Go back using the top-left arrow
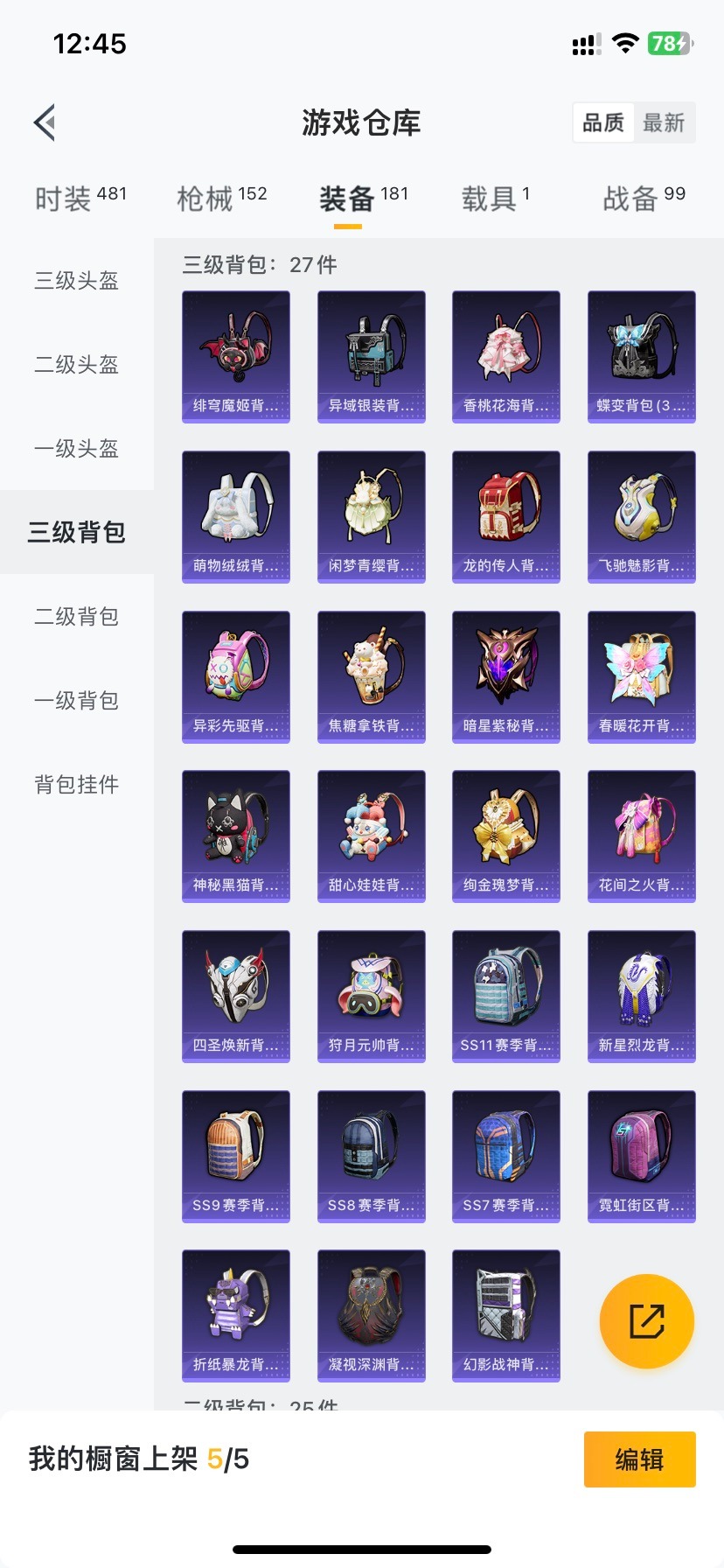 [45, 122]
